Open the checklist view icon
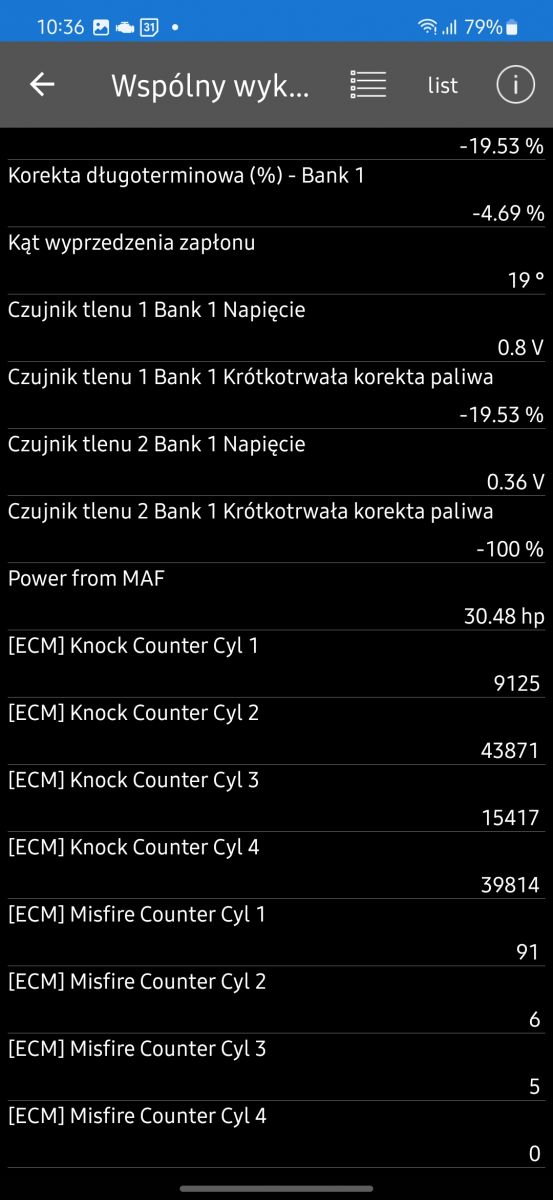The width and height of the screenshot is (553, 1200). 368,85
